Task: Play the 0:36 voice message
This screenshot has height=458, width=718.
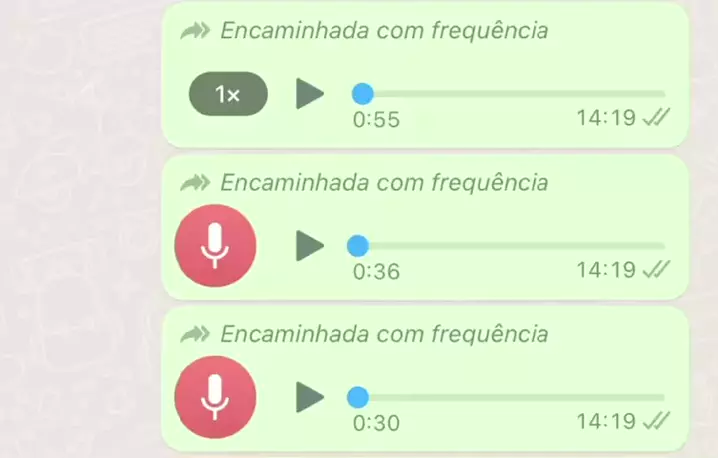Action: tap(310, 245)
